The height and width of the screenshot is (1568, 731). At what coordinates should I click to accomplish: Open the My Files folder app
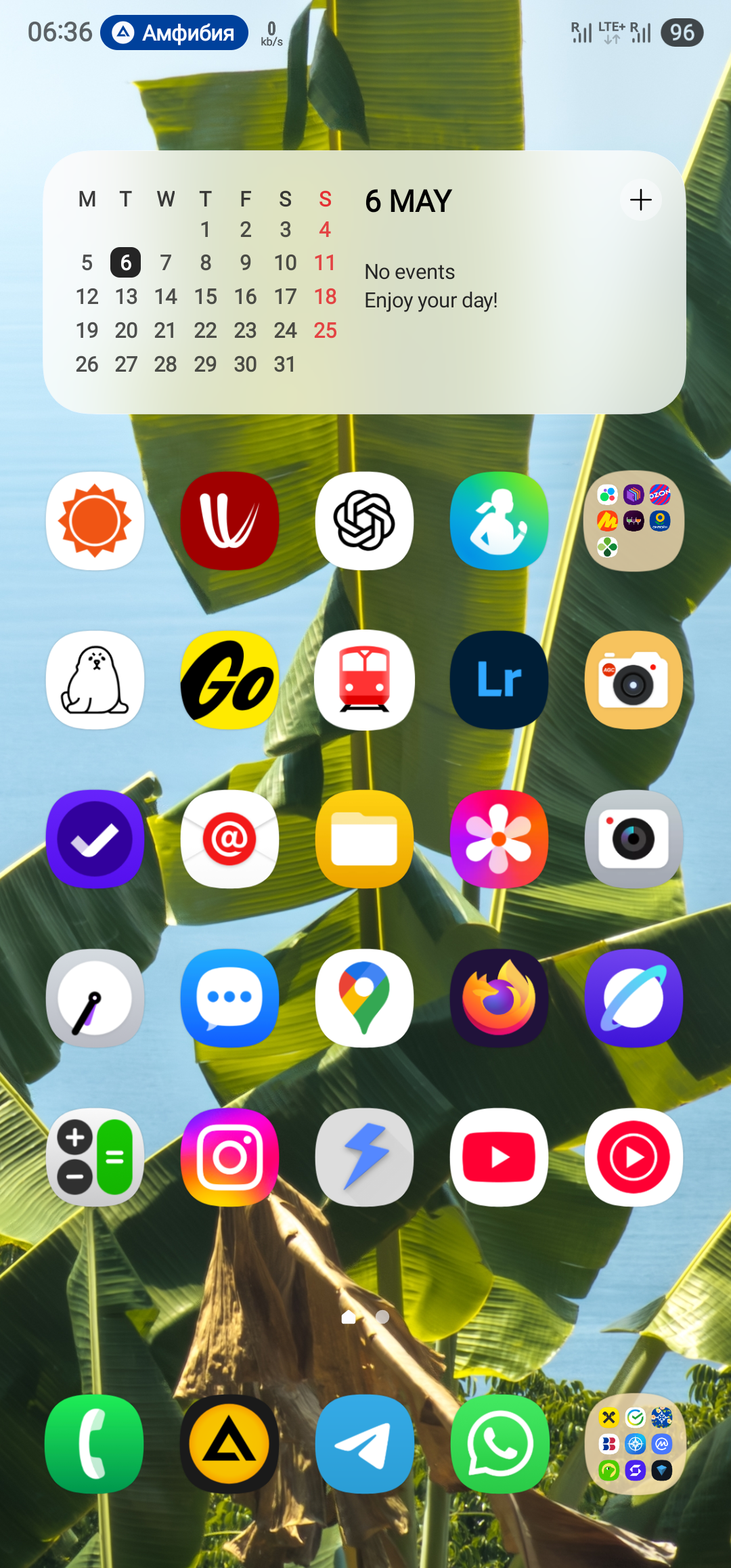pos(364,839)
